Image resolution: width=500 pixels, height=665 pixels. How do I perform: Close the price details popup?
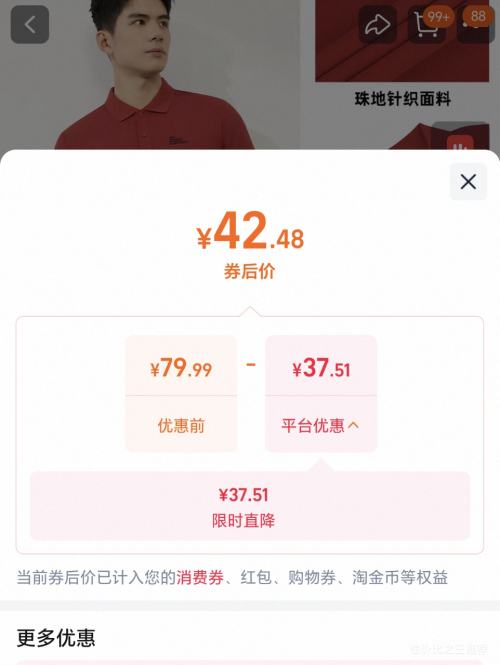[468, 182]
